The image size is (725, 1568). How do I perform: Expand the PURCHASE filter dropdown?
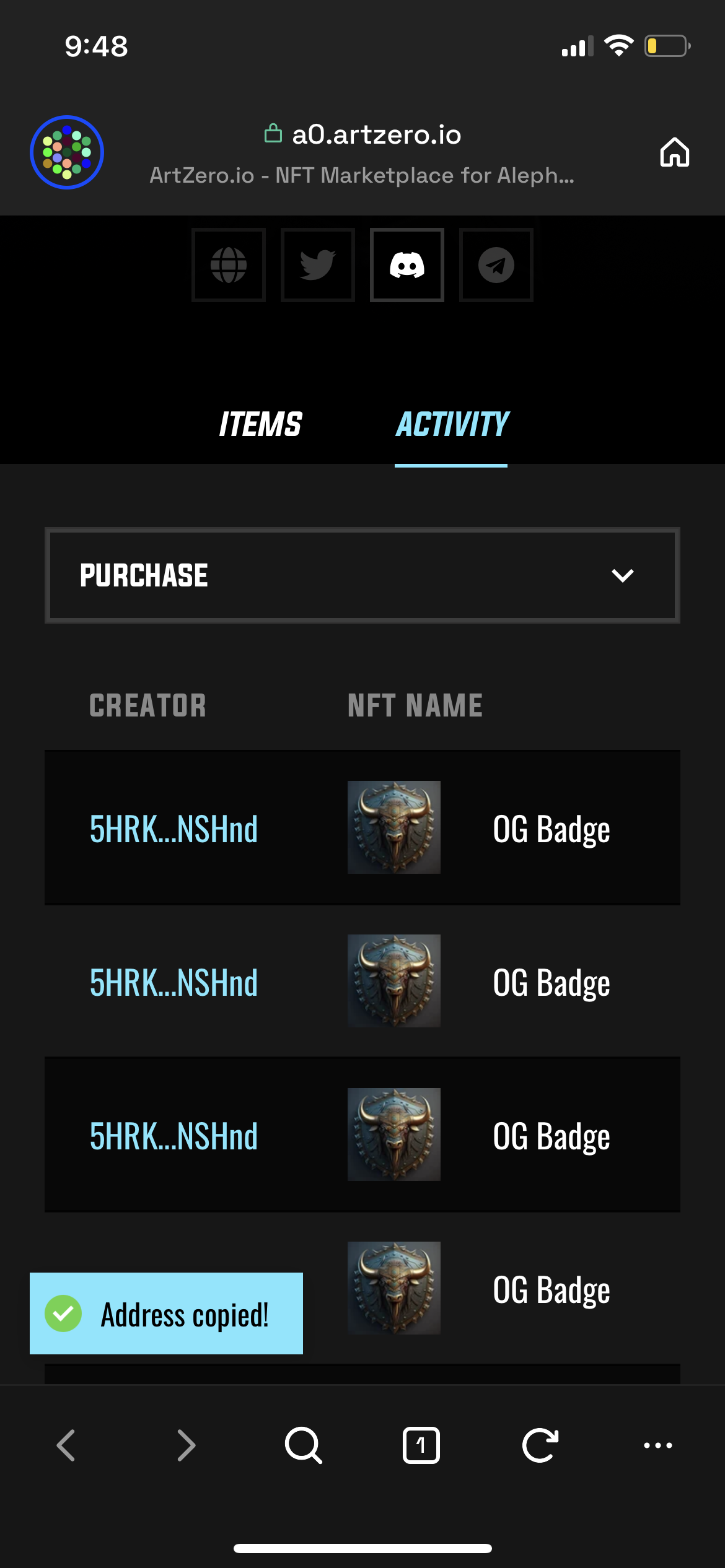click(362, 575)
